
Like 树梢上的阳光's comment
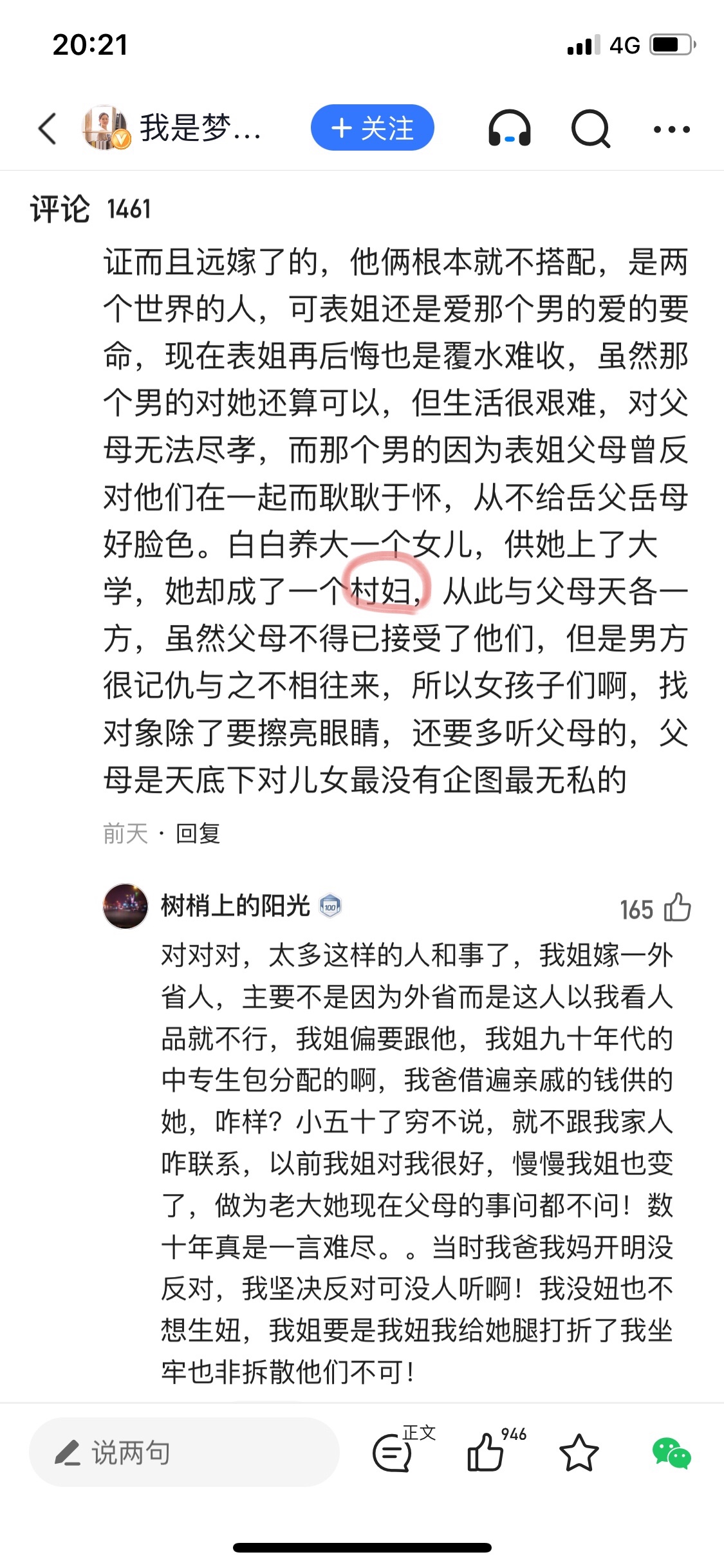point(676,908)
